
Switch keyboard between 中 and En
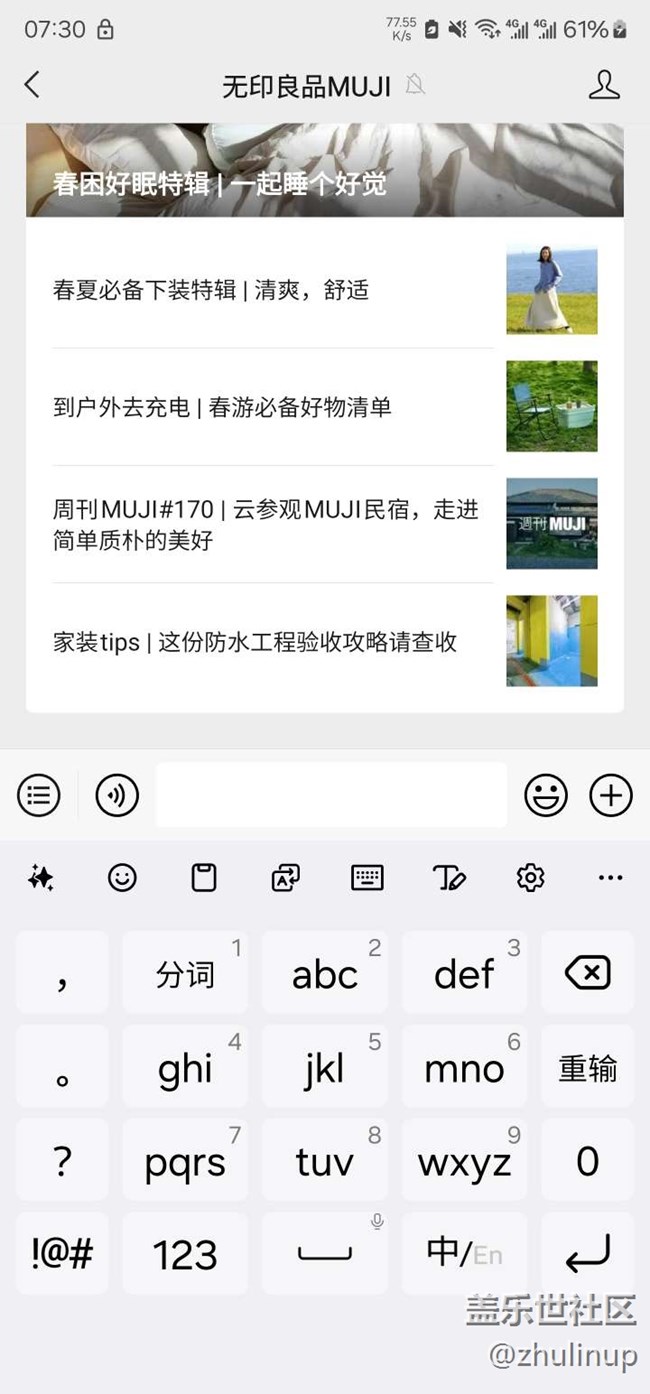pos(464,1253)
